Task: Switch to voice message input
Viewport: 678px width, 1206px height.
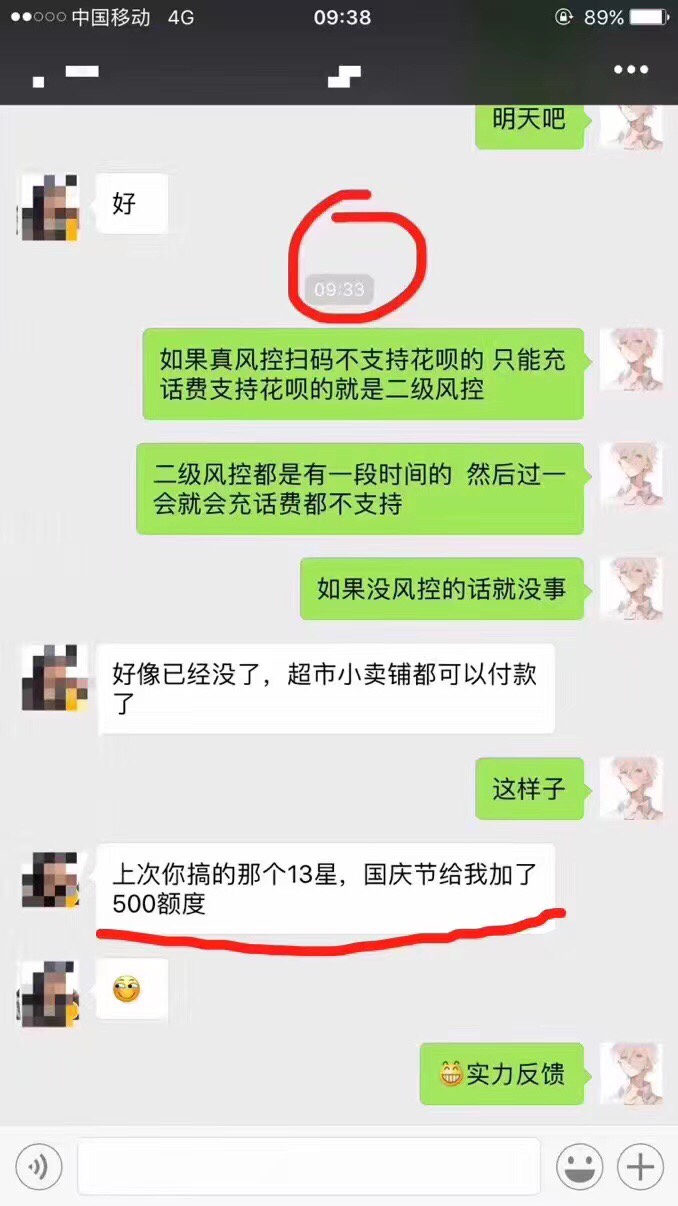Action: pos(39,1166)
